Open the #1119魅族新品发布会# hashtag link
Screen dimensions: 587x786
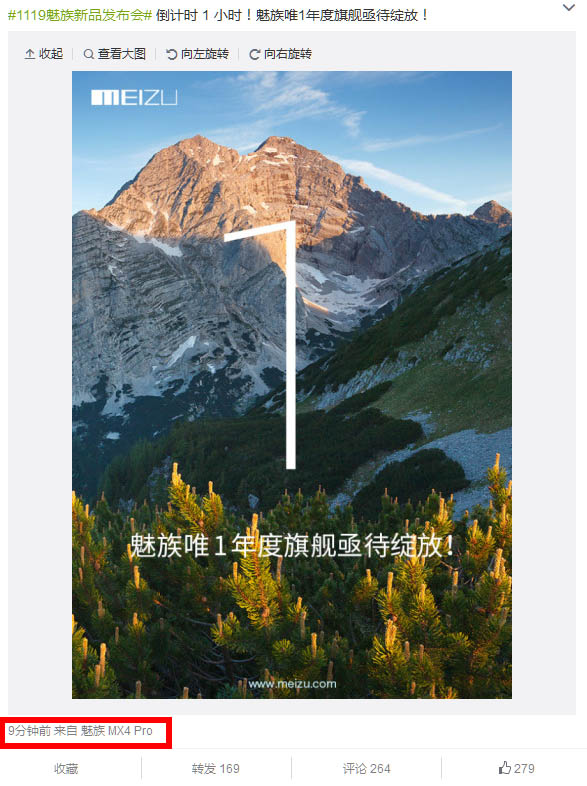[80, 15]
